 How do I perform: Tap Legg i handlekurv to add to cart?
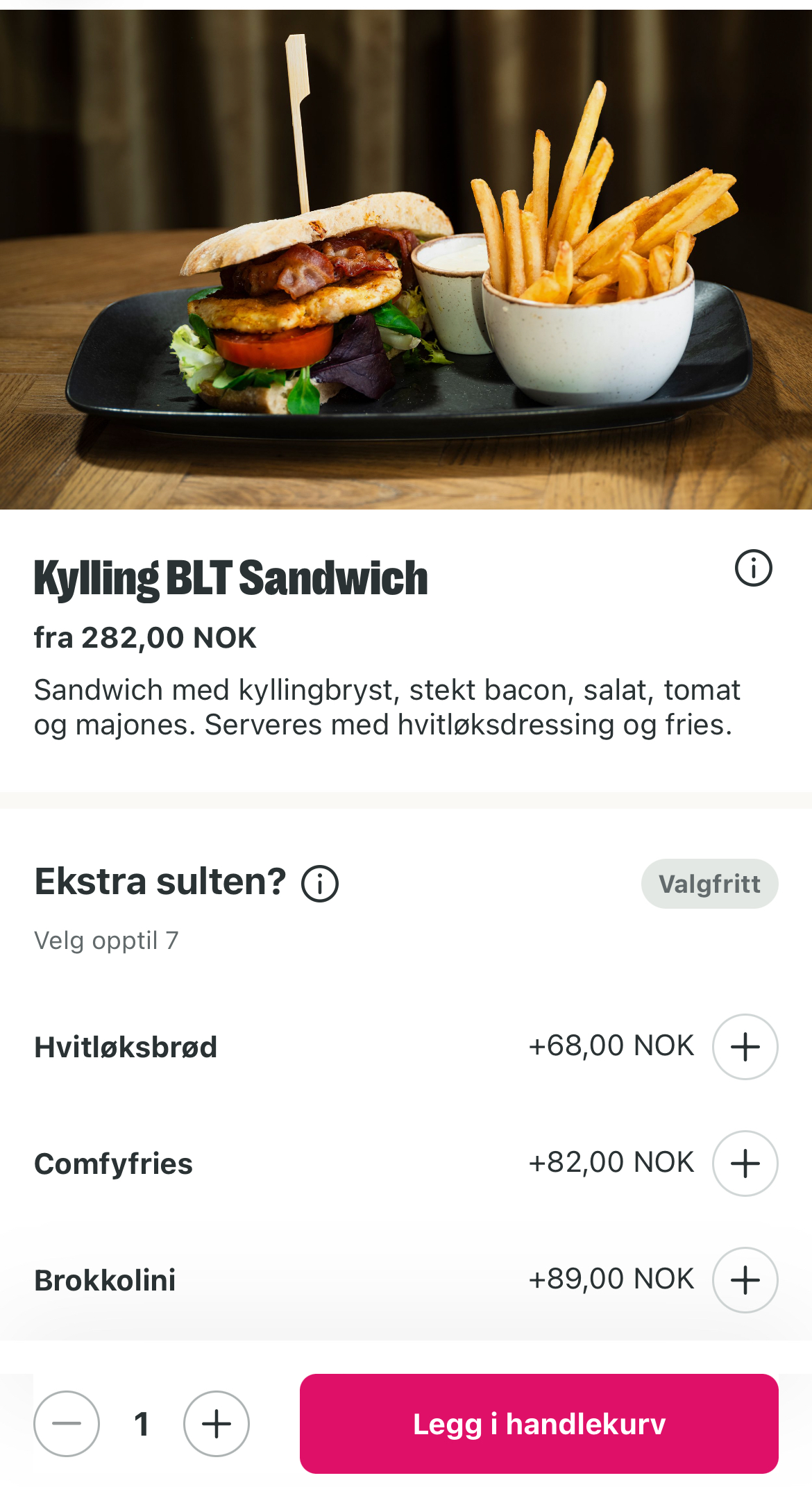[539, 1424]
